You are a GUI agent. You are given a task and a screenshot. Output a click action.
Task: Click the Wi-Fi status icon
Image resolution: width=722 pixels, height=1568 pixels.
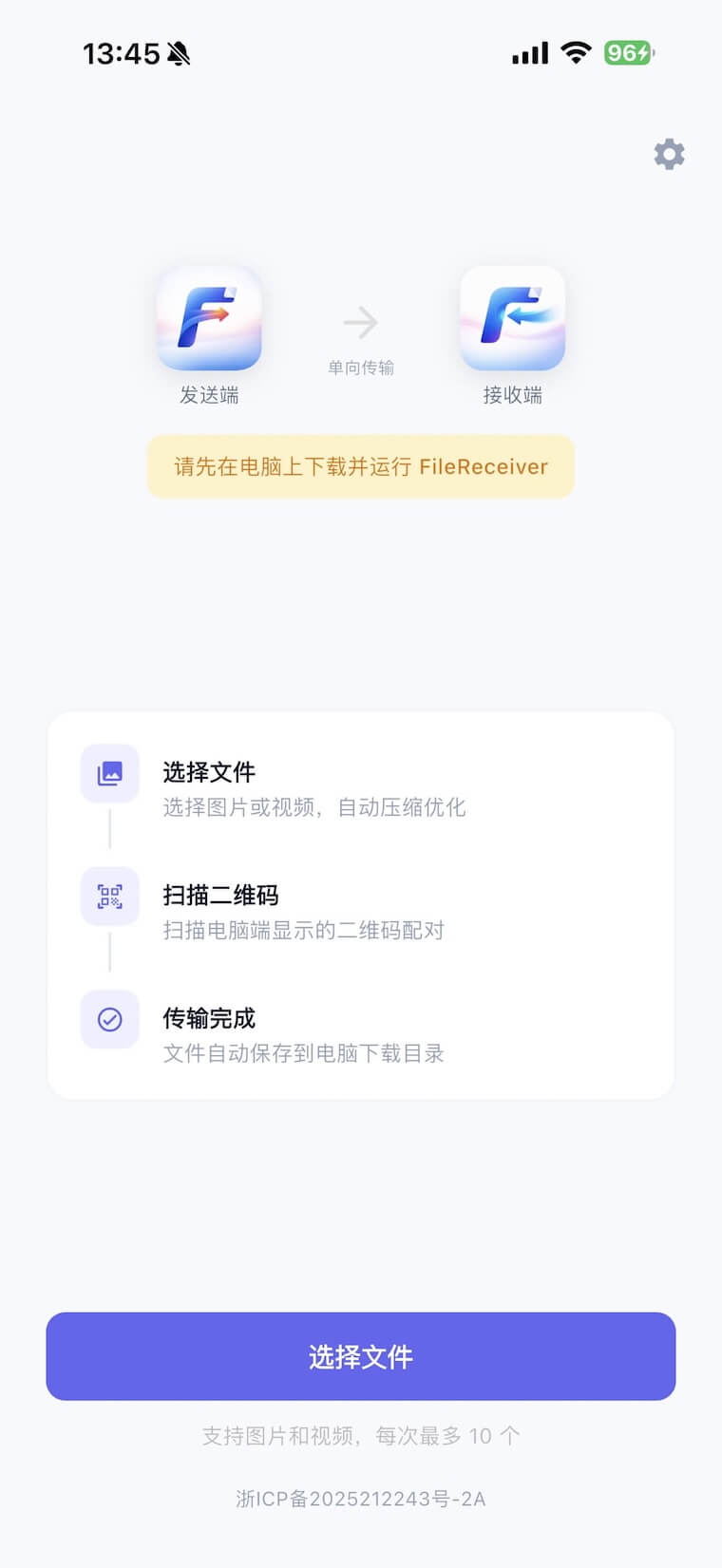tap(576, 52)
